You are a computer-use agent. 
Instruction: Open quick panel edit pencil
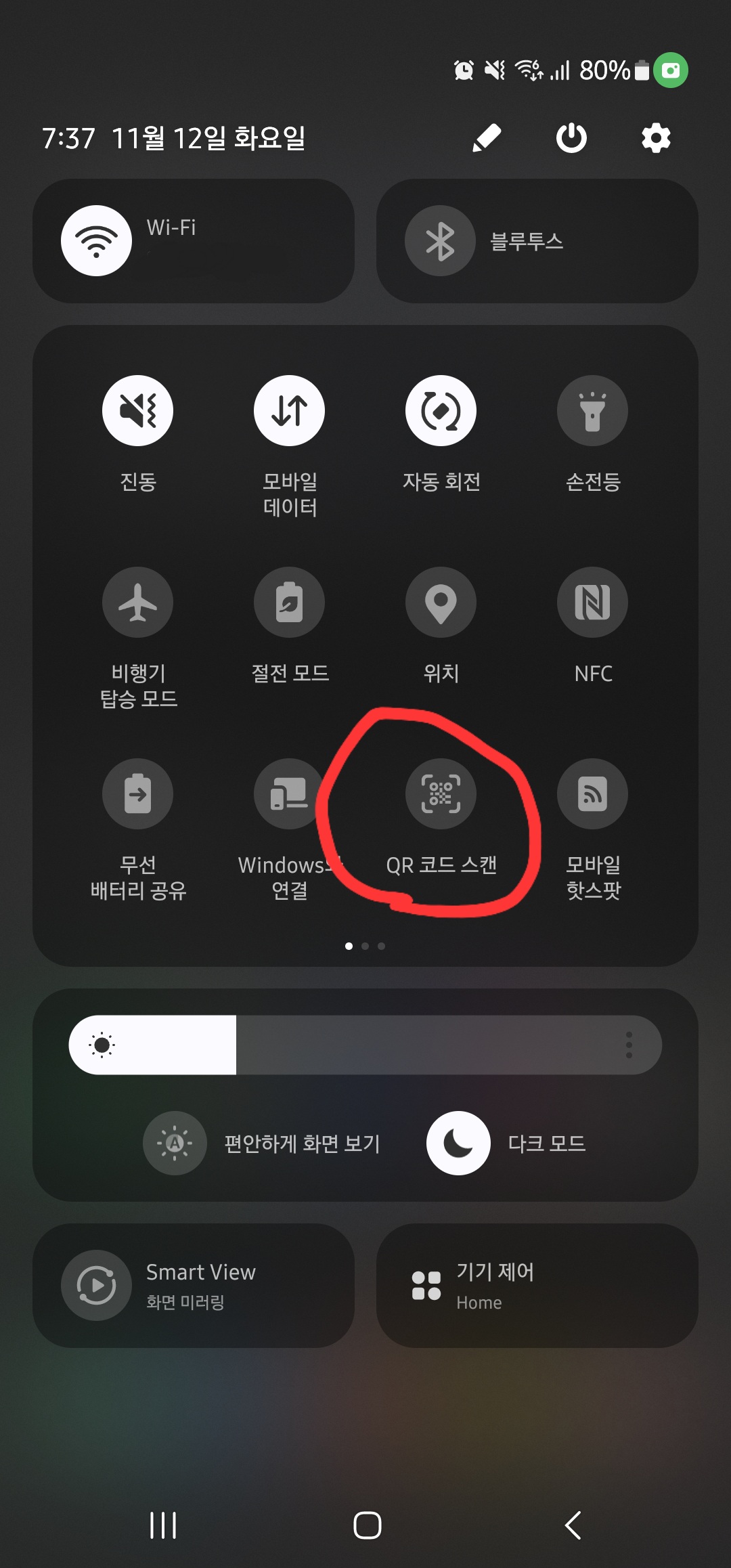pyautogui.click(x=487, y=137)
